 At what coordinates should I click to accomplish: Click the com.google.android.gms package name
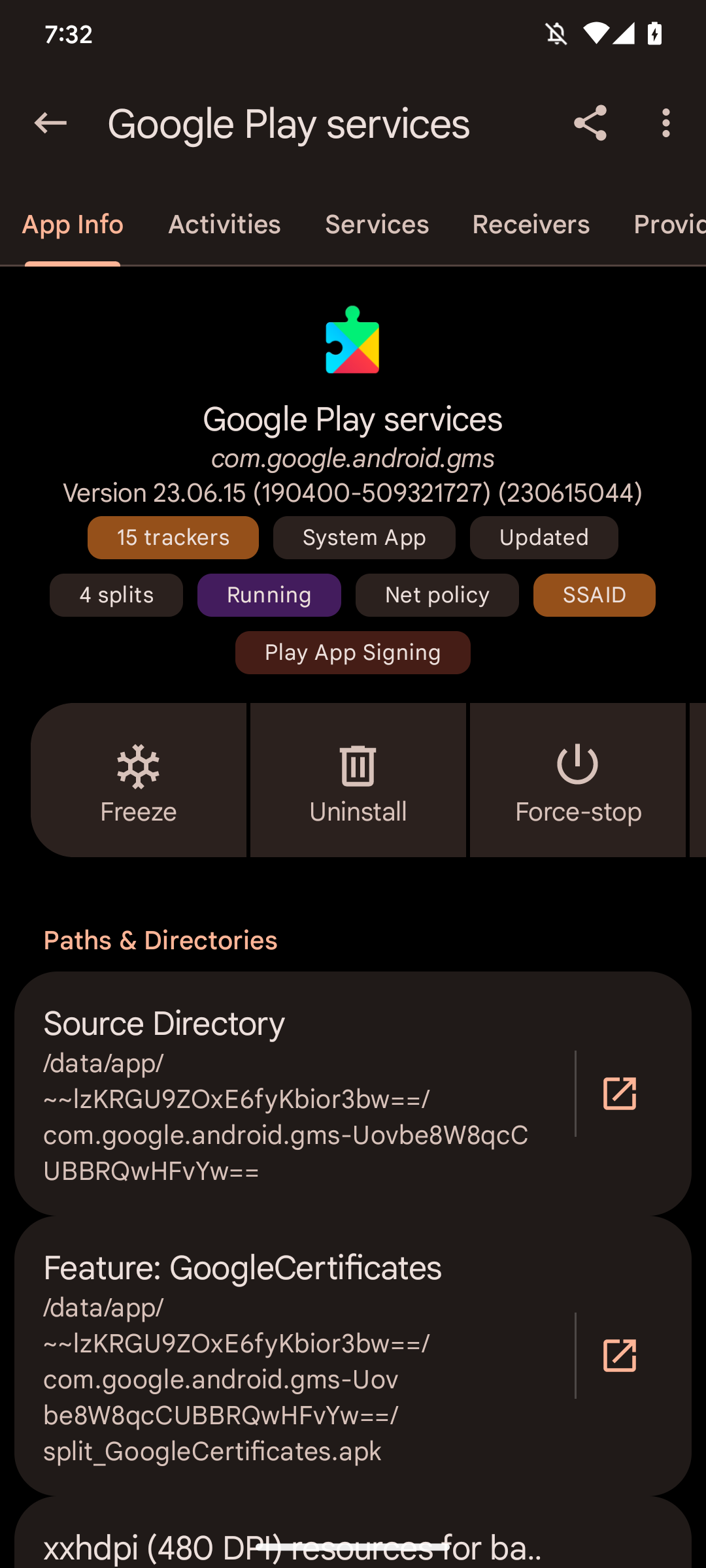(x=353, y=459)
